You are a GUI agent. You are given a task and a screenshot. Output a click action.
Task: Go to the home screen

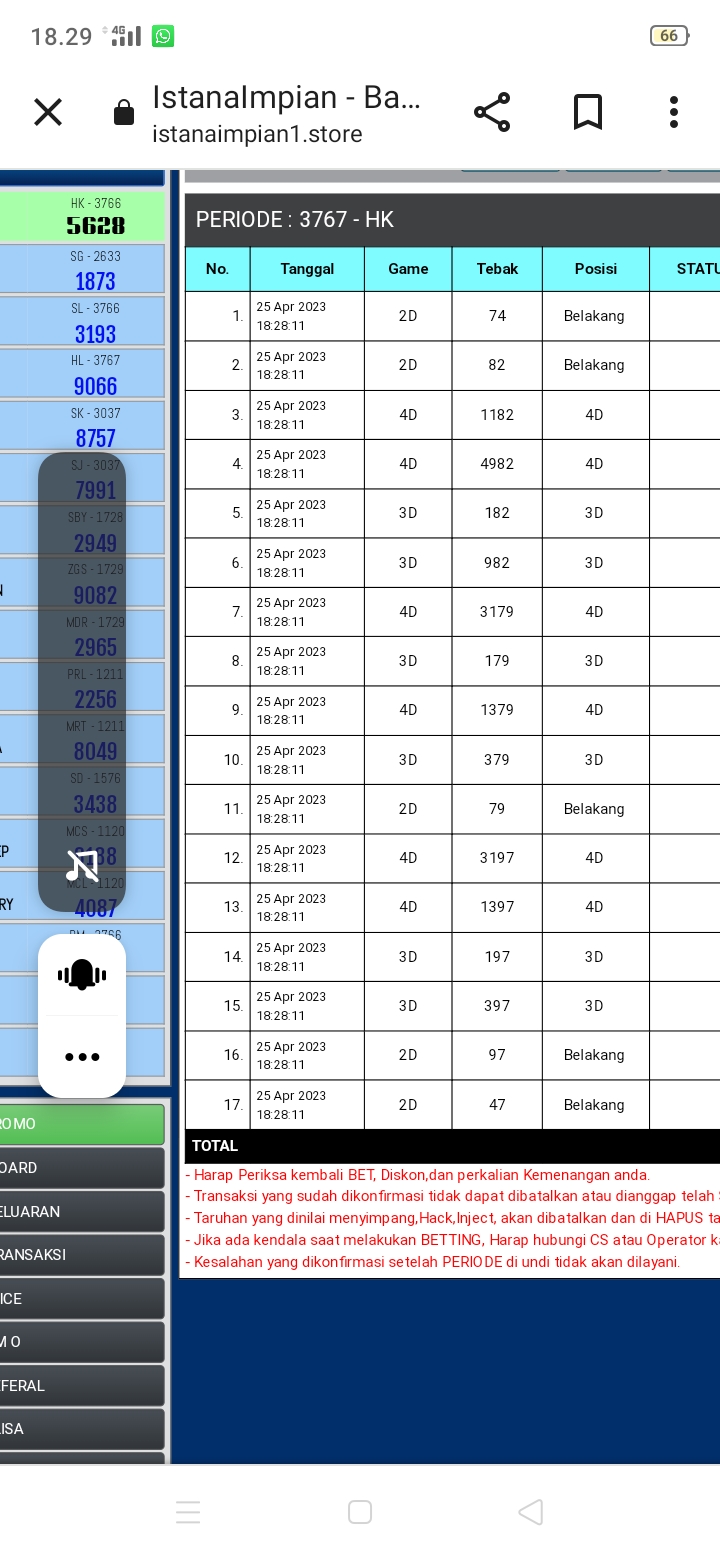pos(360,1511)
